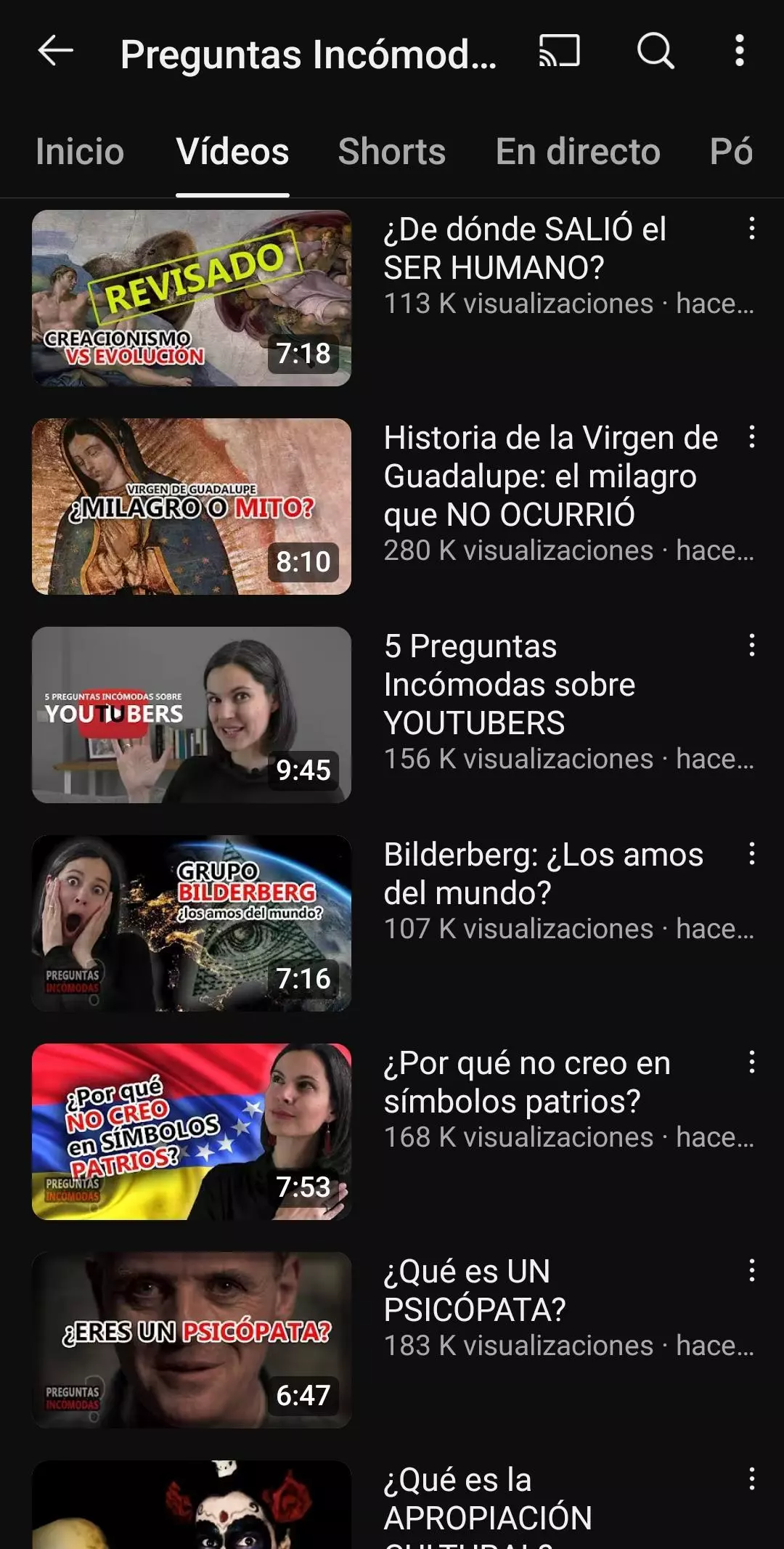Screen dimensions: 784x1549
Task: Switch to the Inicio tab
Action: point(80,152)
